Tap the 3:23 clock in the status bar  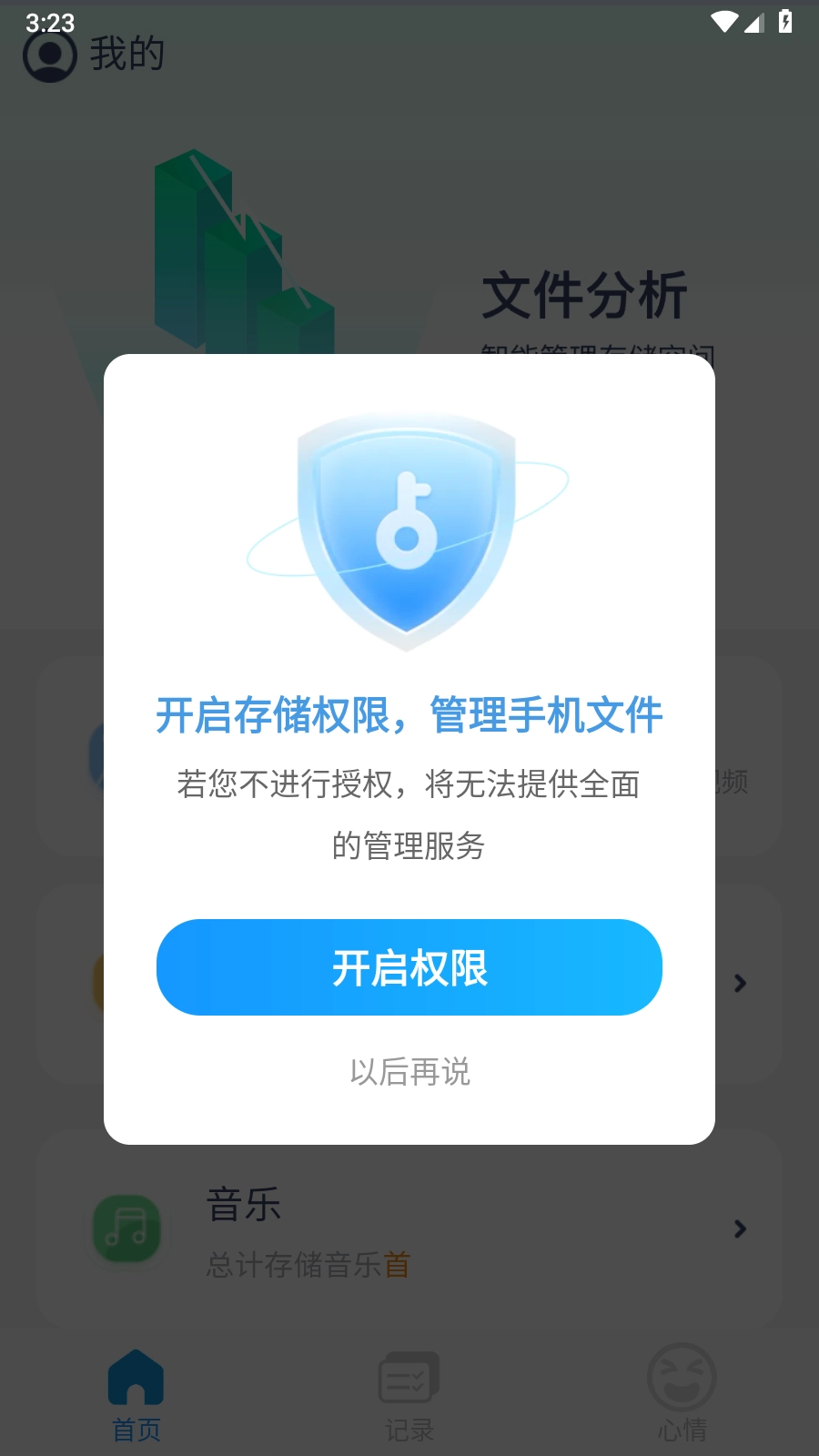point(52,25)
